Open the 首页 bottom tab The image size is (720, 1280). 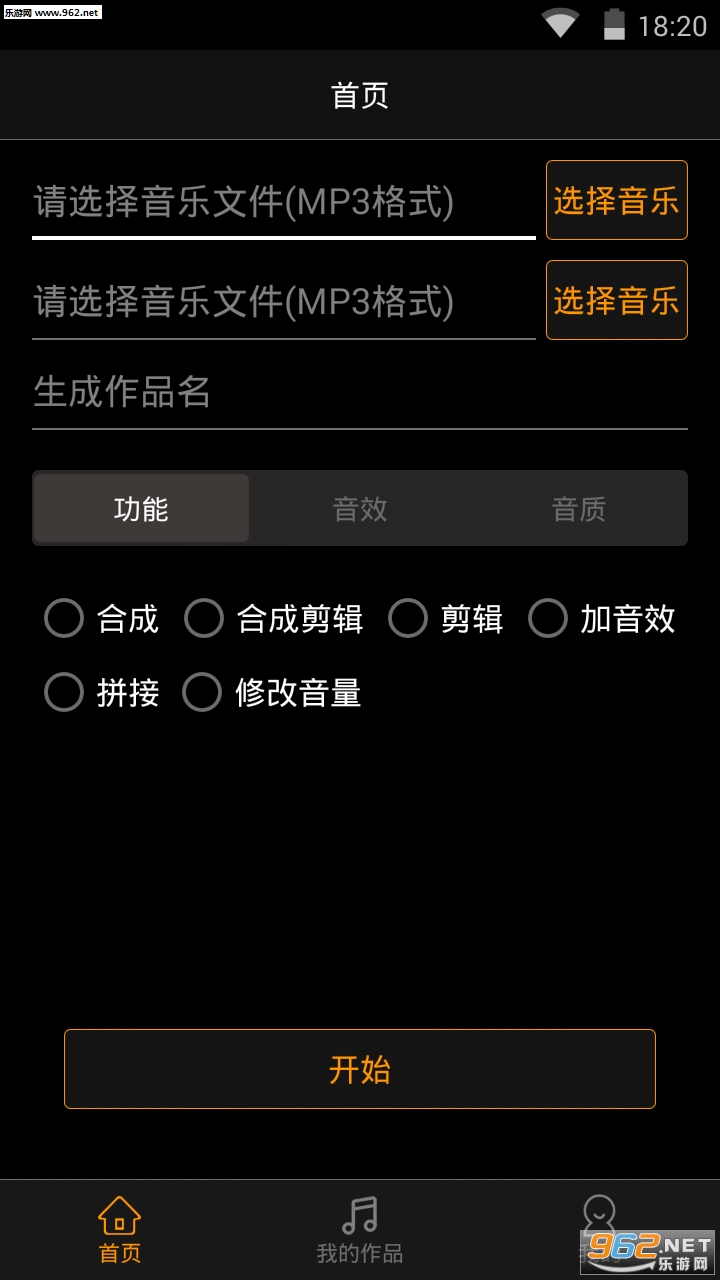pyautogui.click(x=120, y=1230)
